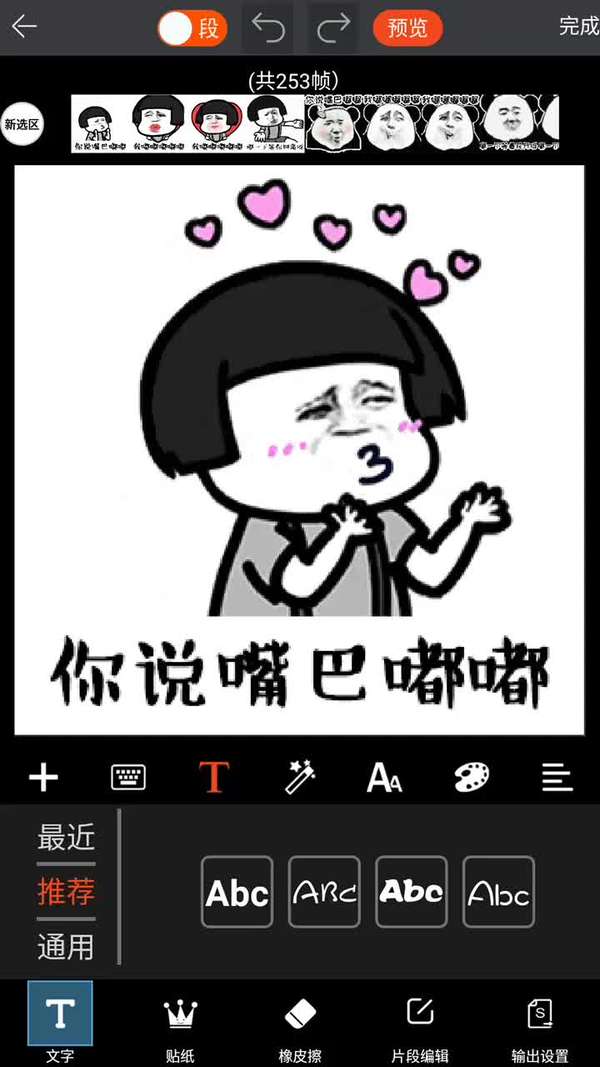Switch to the 通用 font category
This screenshot has width=600, height=1067.
coord(66,946)
